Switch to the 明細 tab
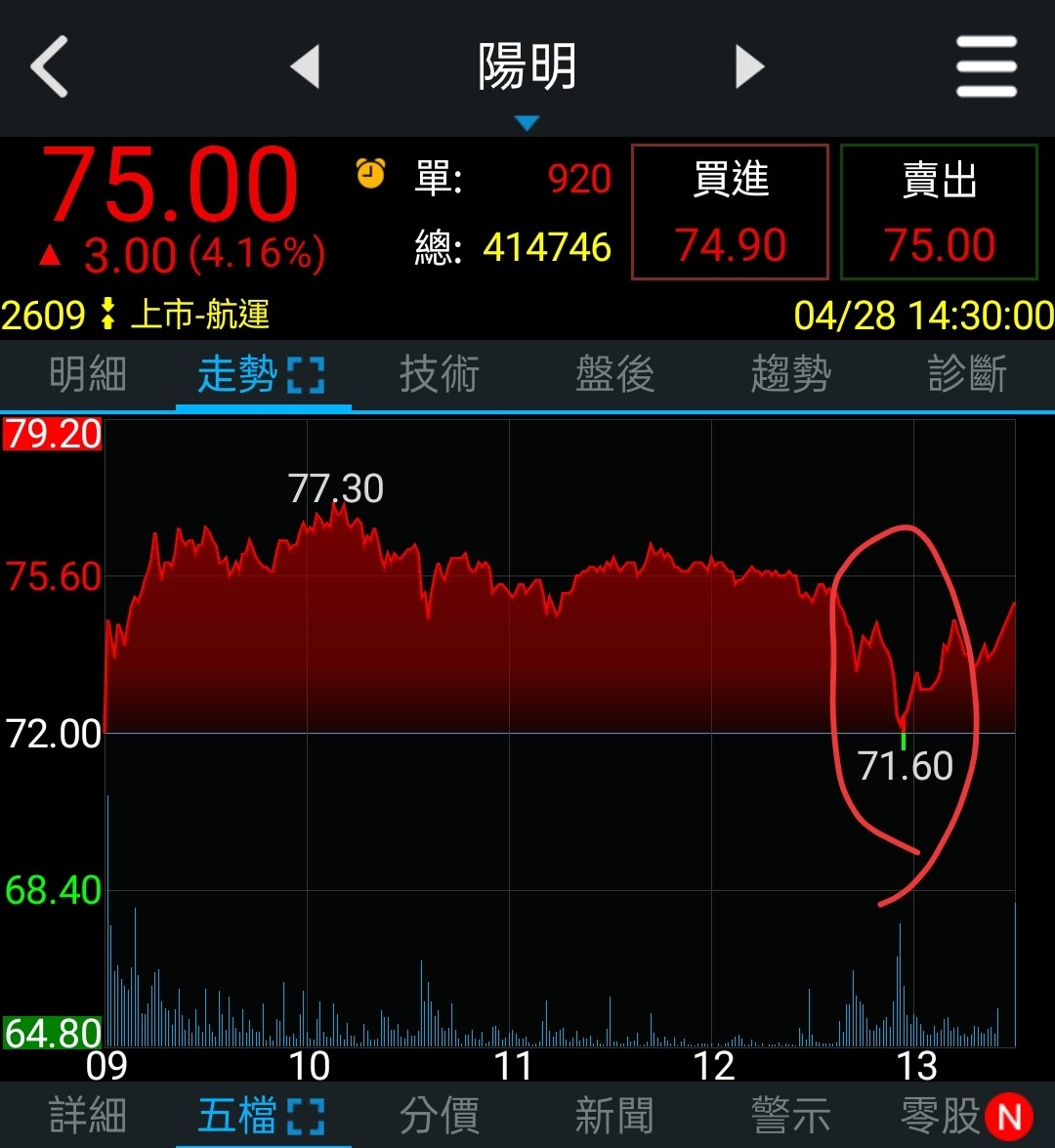The image size is (1055, 1148). (88, 374)
